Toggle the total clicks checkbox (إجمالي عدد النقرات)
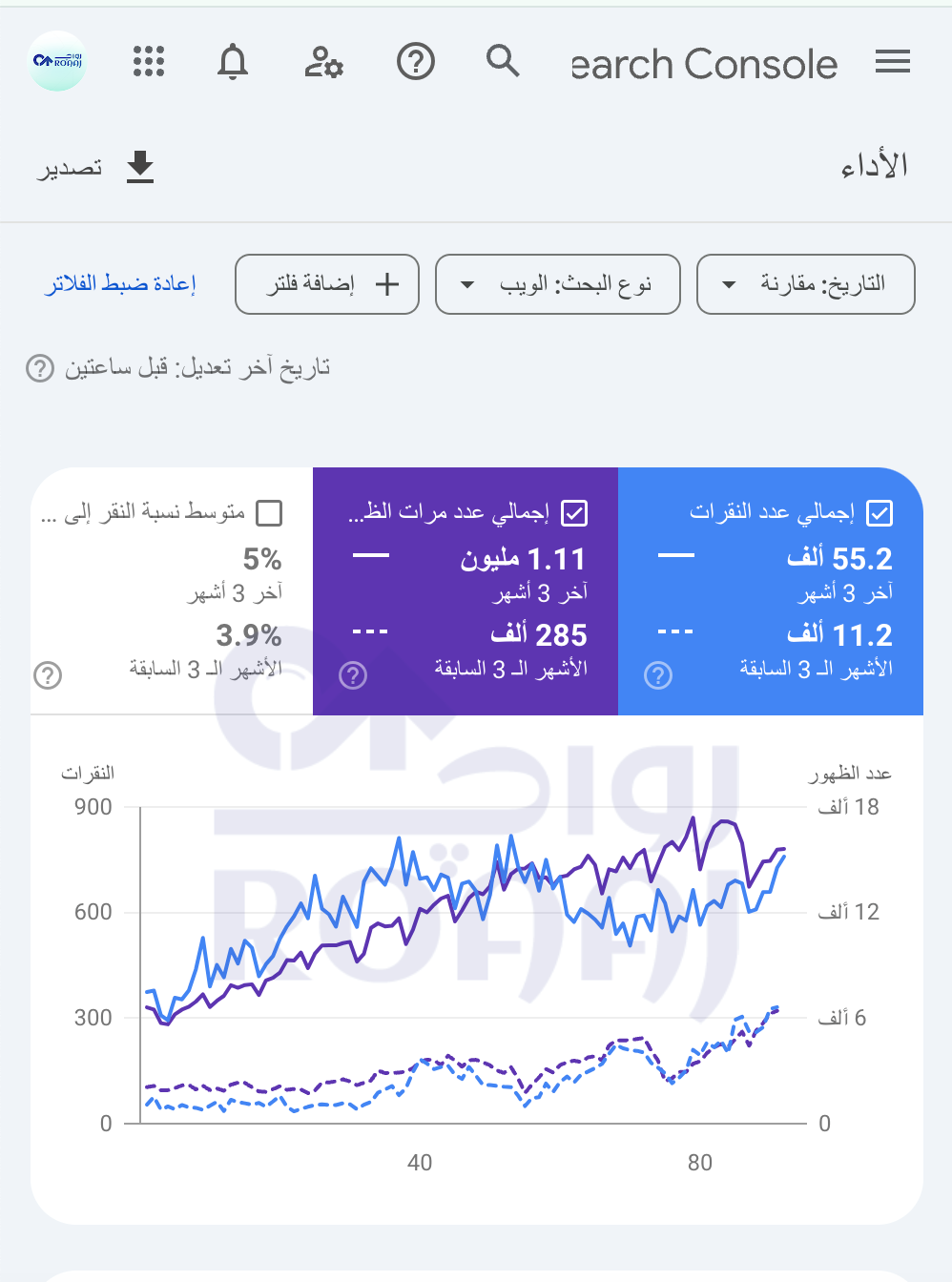The height and width of the screenshot is (1282, 952). (x=879, y=513)
